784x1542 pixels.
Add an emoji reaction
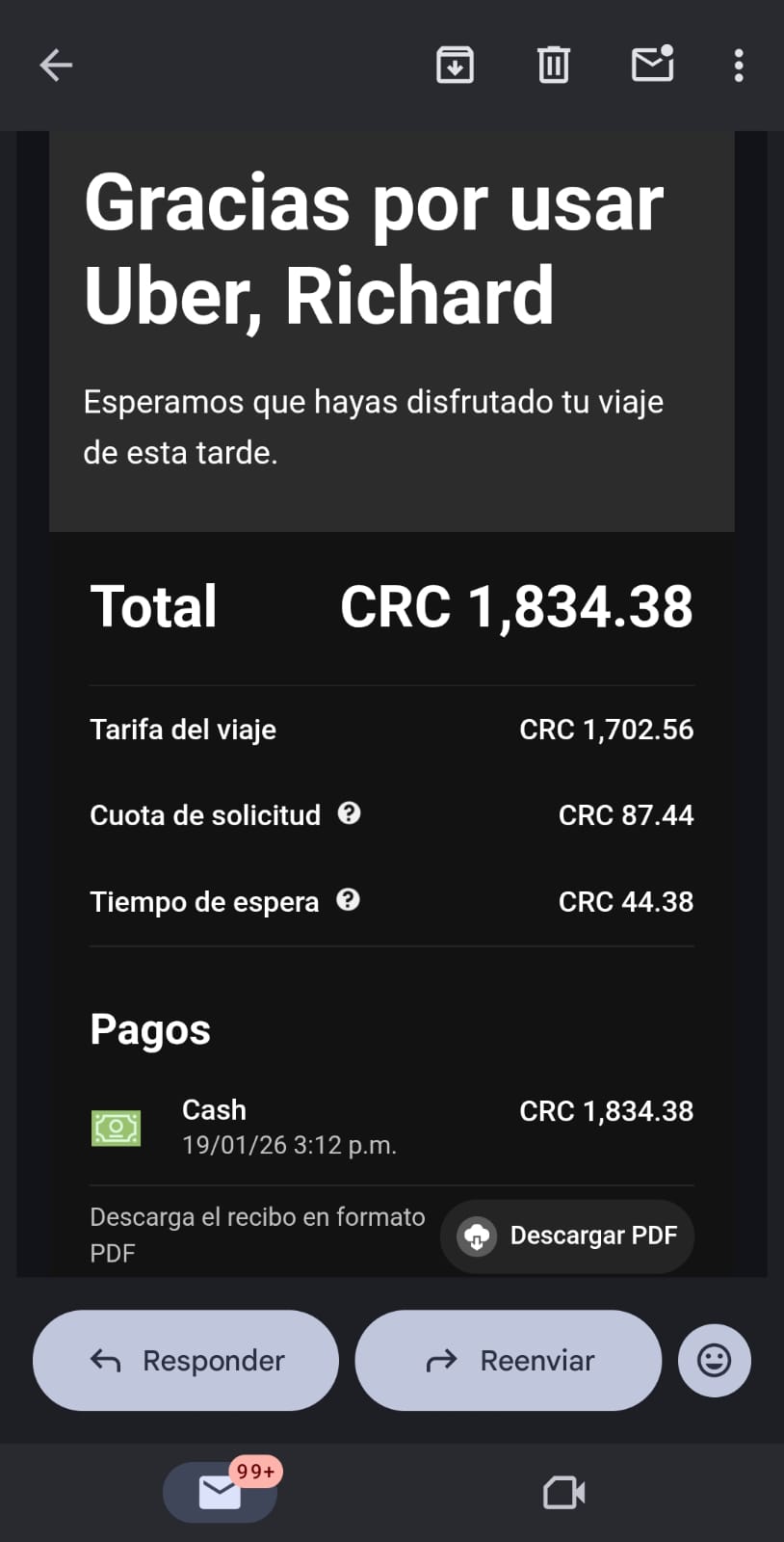[714, 1360]
